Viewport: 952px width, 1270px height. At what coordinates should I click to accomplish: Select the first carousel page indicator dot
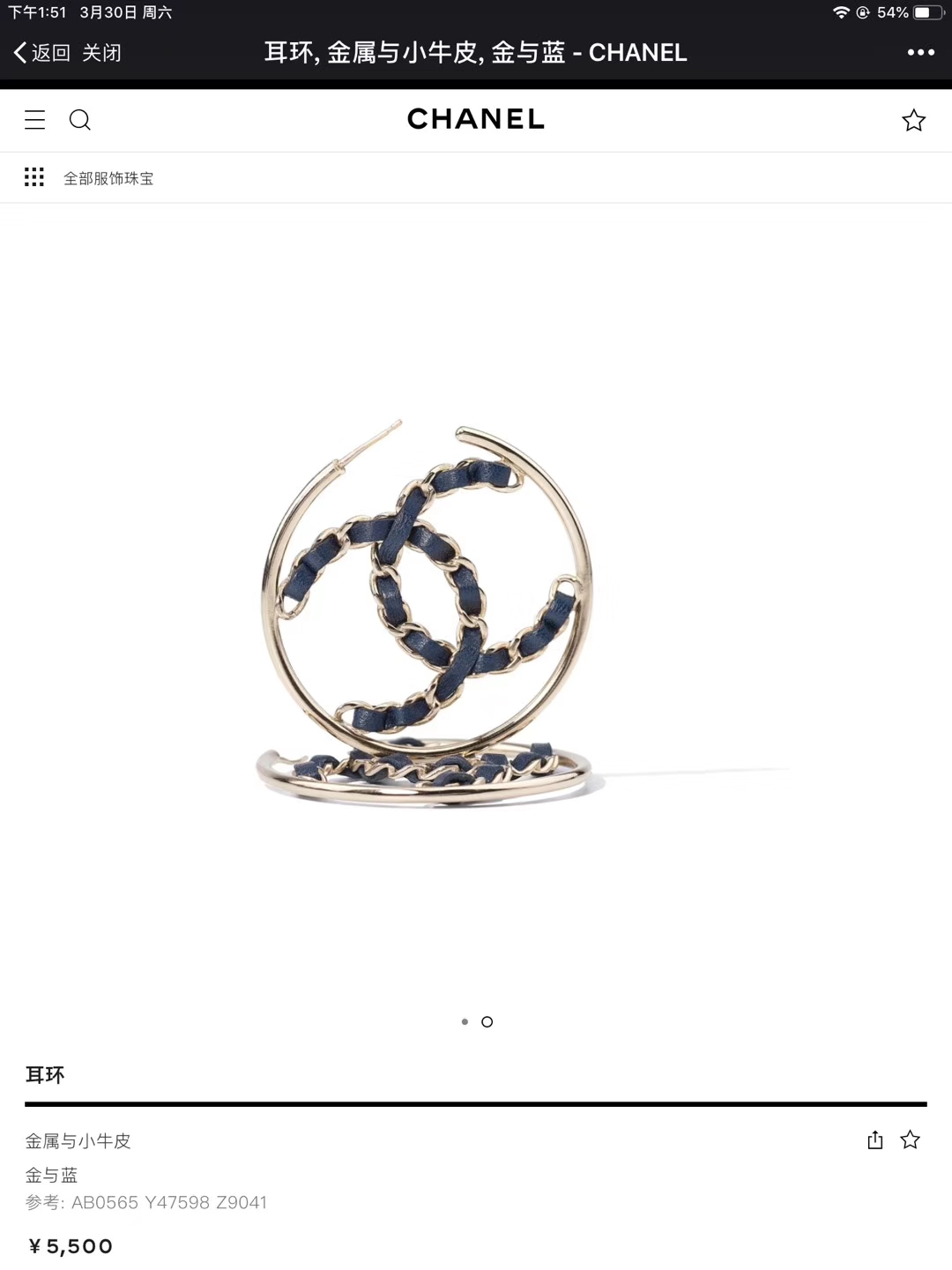click(465, 1021)
